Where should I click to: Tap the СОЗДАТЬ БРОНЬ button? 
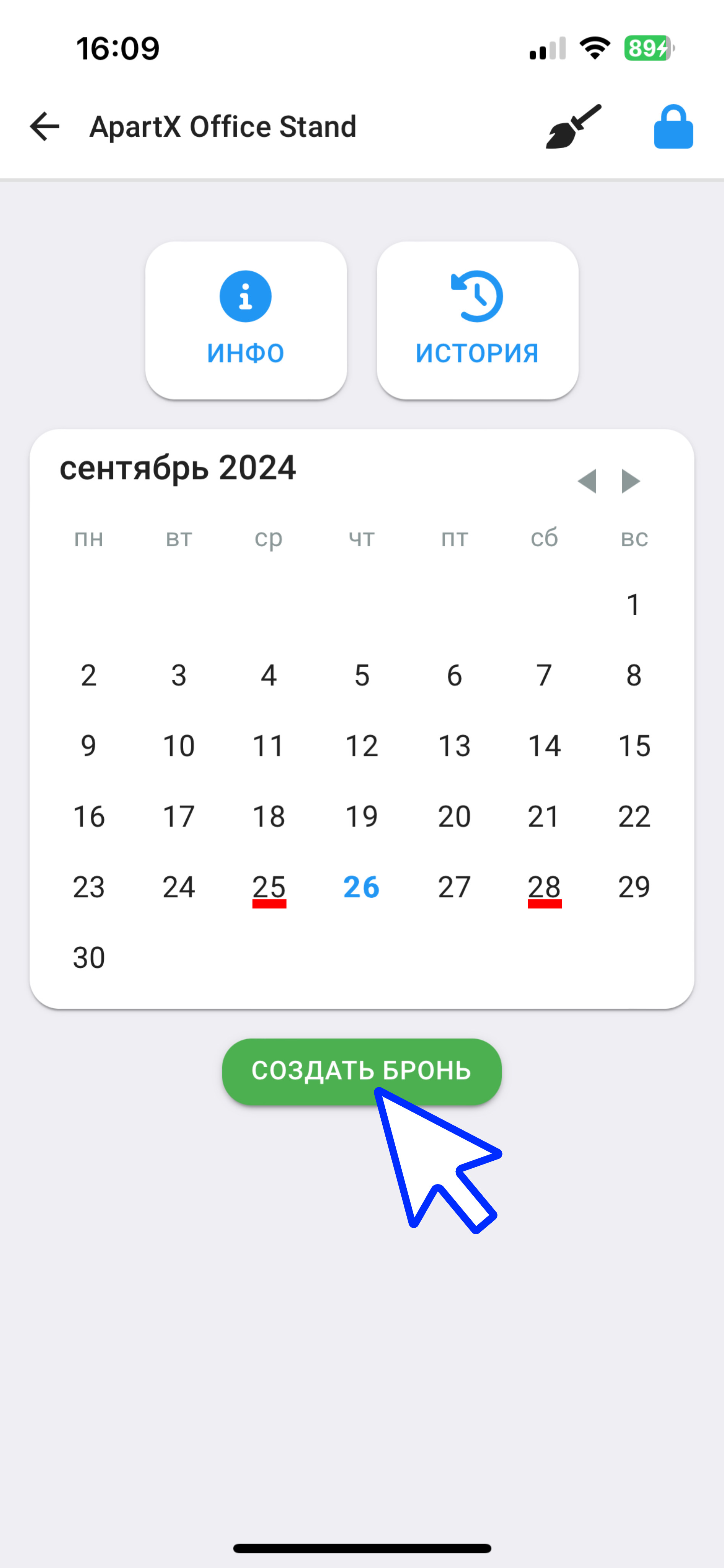(x=361, y=1071)
